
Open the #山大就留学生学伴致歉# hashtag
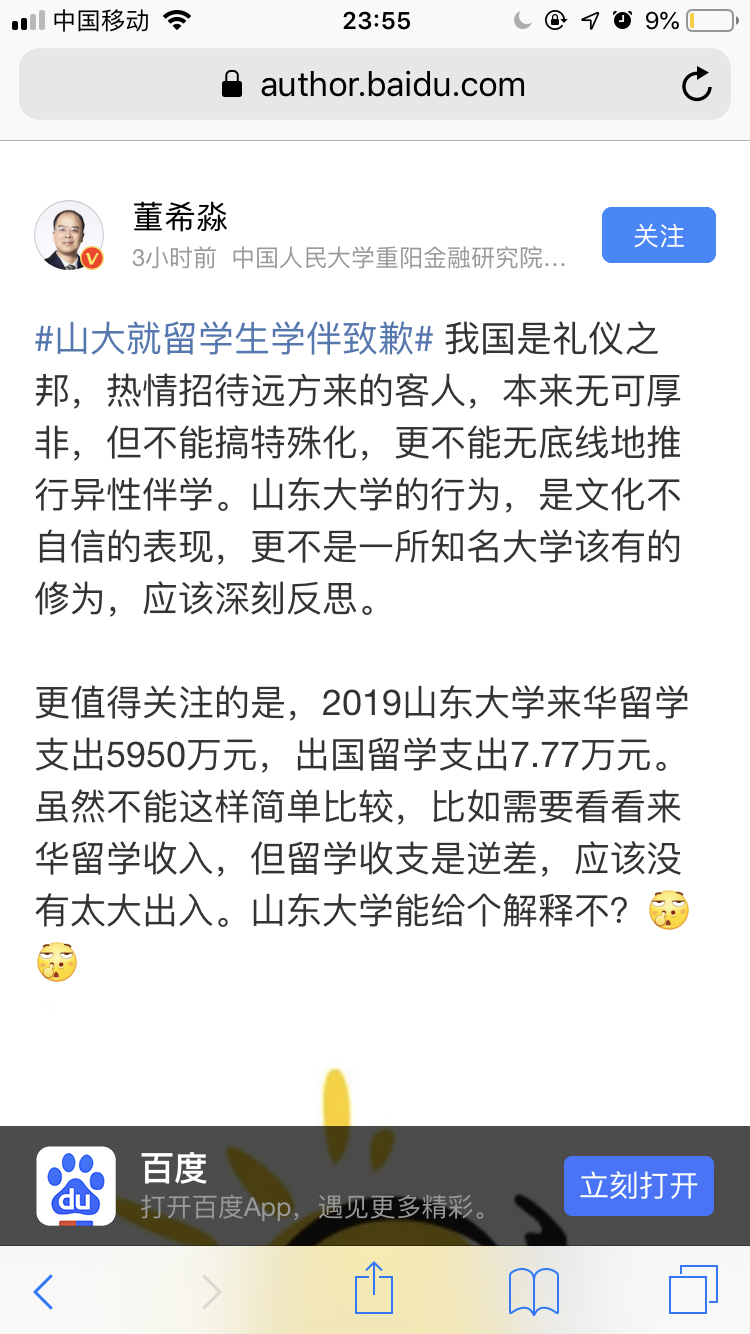[x=234, y=339]
